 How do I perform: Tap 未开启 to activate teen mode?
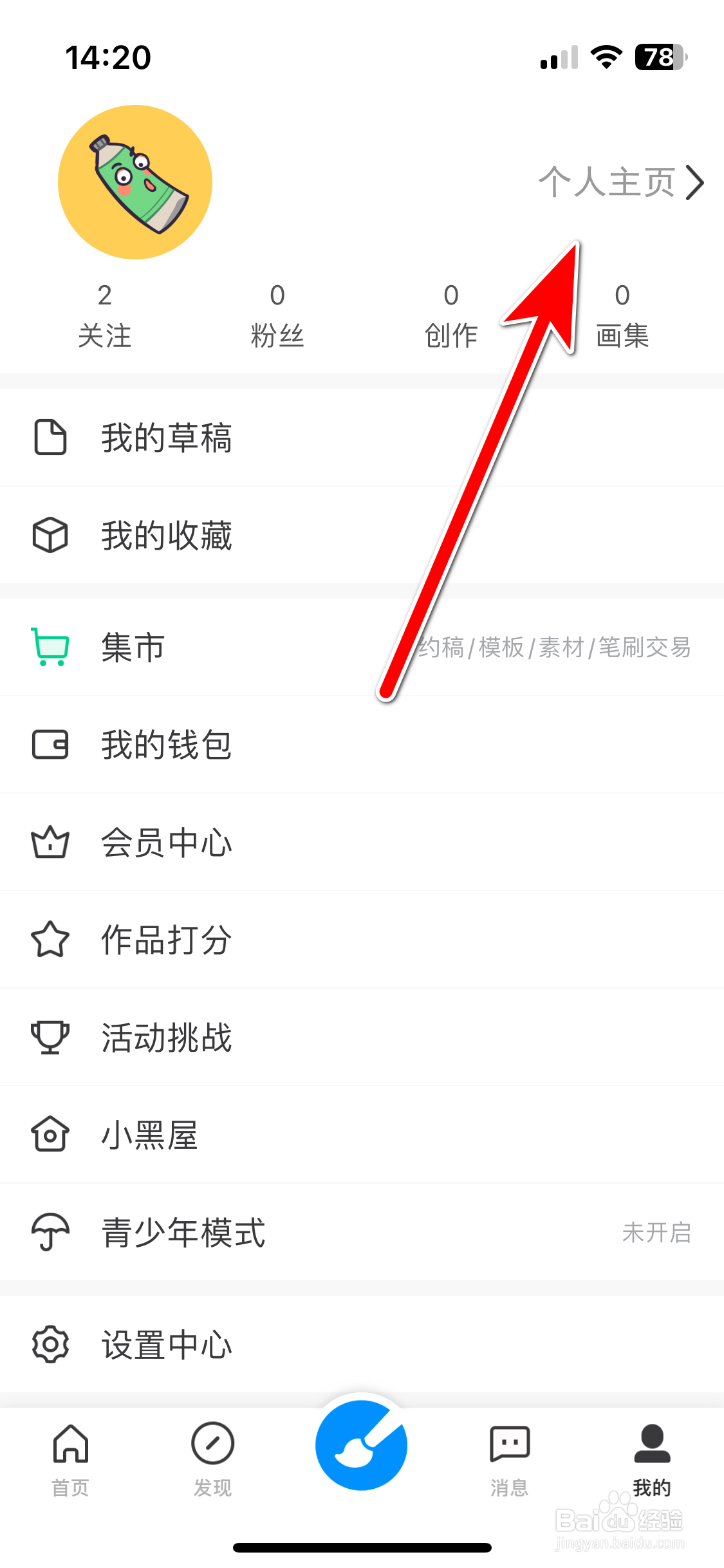coord(658,1232)
